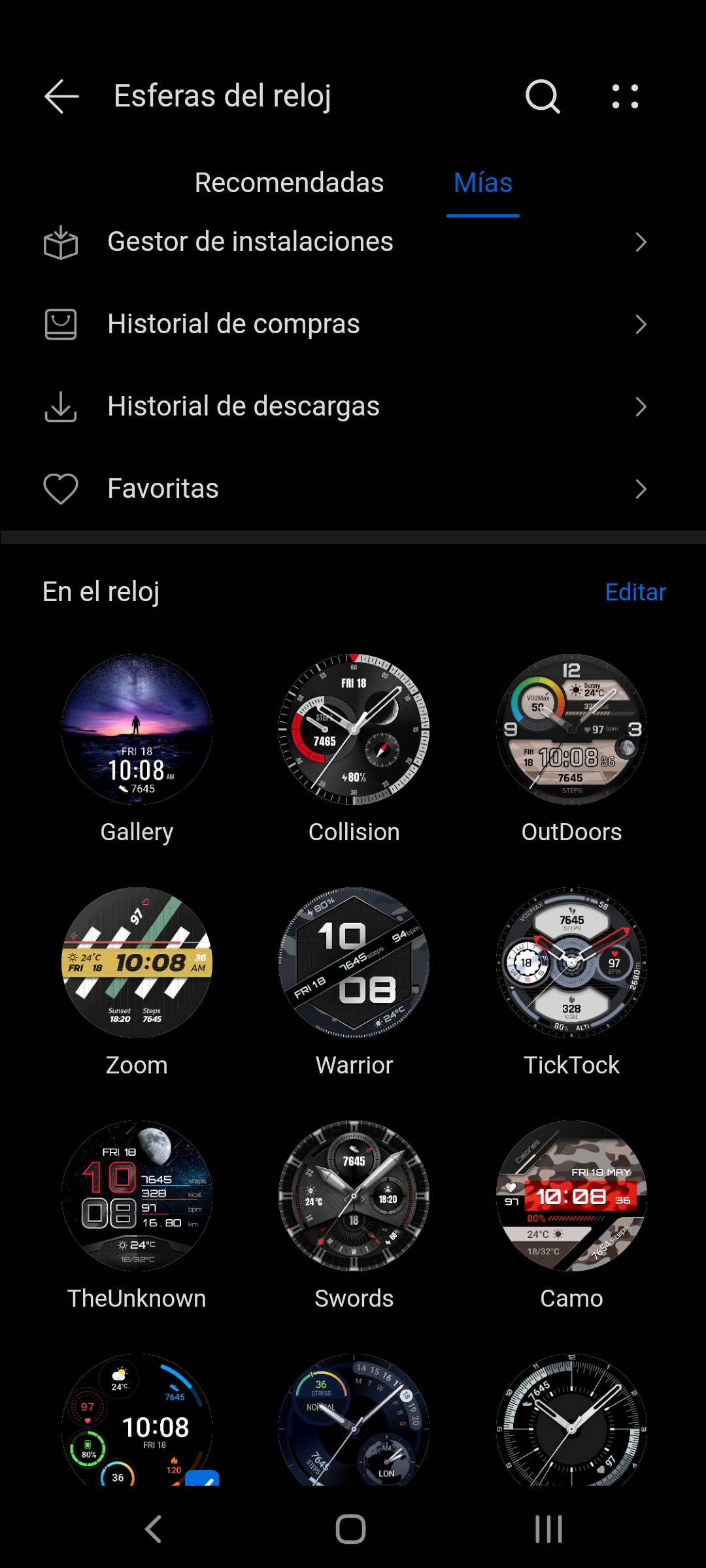Open the four-dot more options menu
706x1568 pixels.
coord(625,97)
